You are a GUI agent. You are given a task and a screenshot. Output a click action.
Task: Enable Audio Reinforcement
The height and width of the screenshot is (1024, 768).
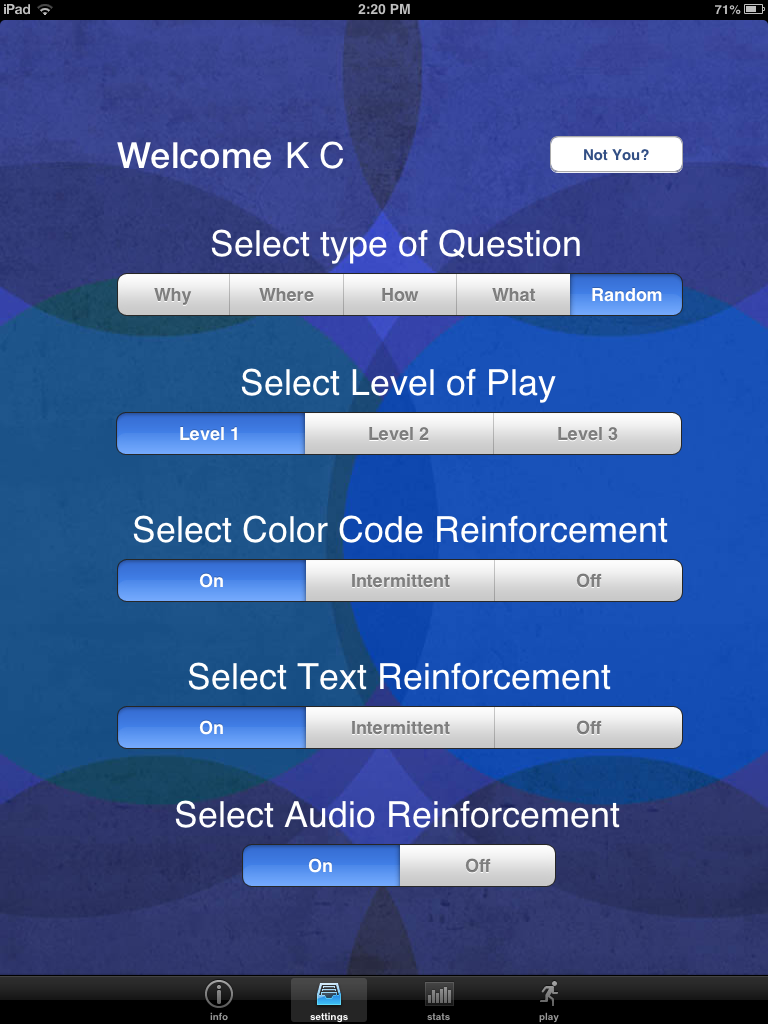(x=321, y=865)
